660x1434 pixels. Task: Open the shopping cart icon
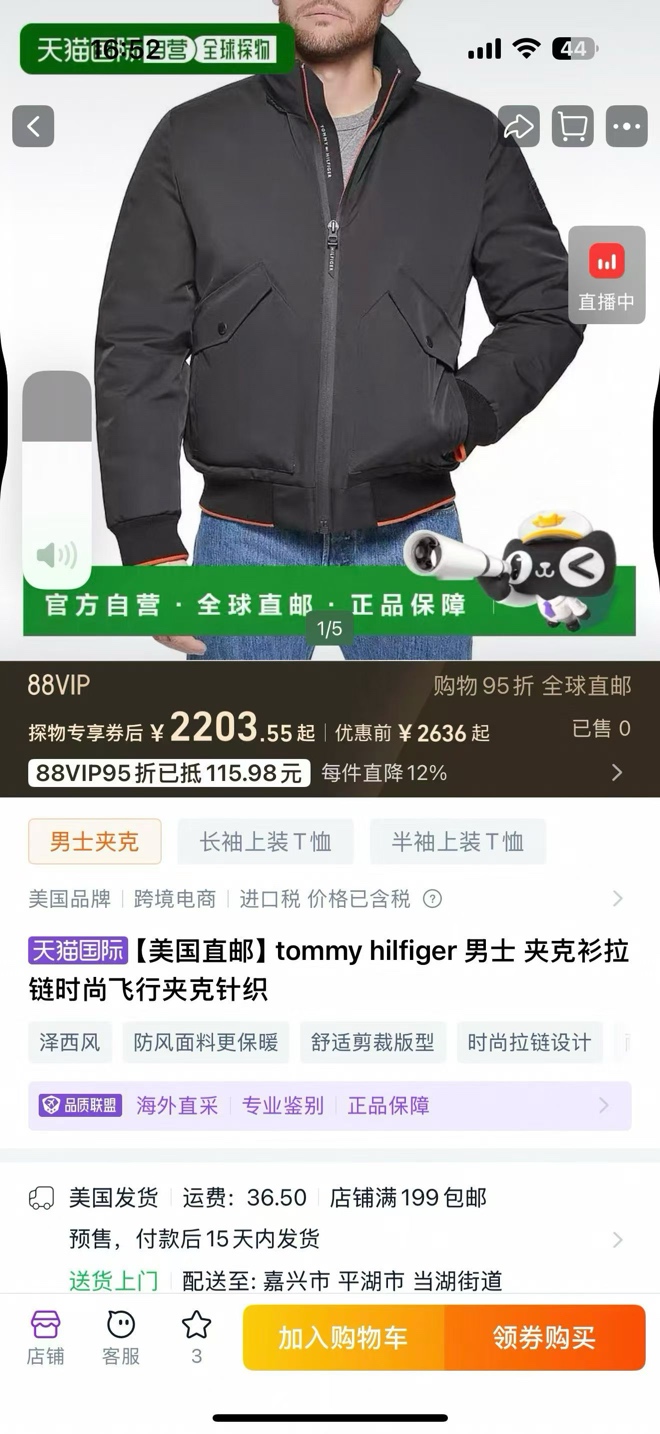point(573,127)
